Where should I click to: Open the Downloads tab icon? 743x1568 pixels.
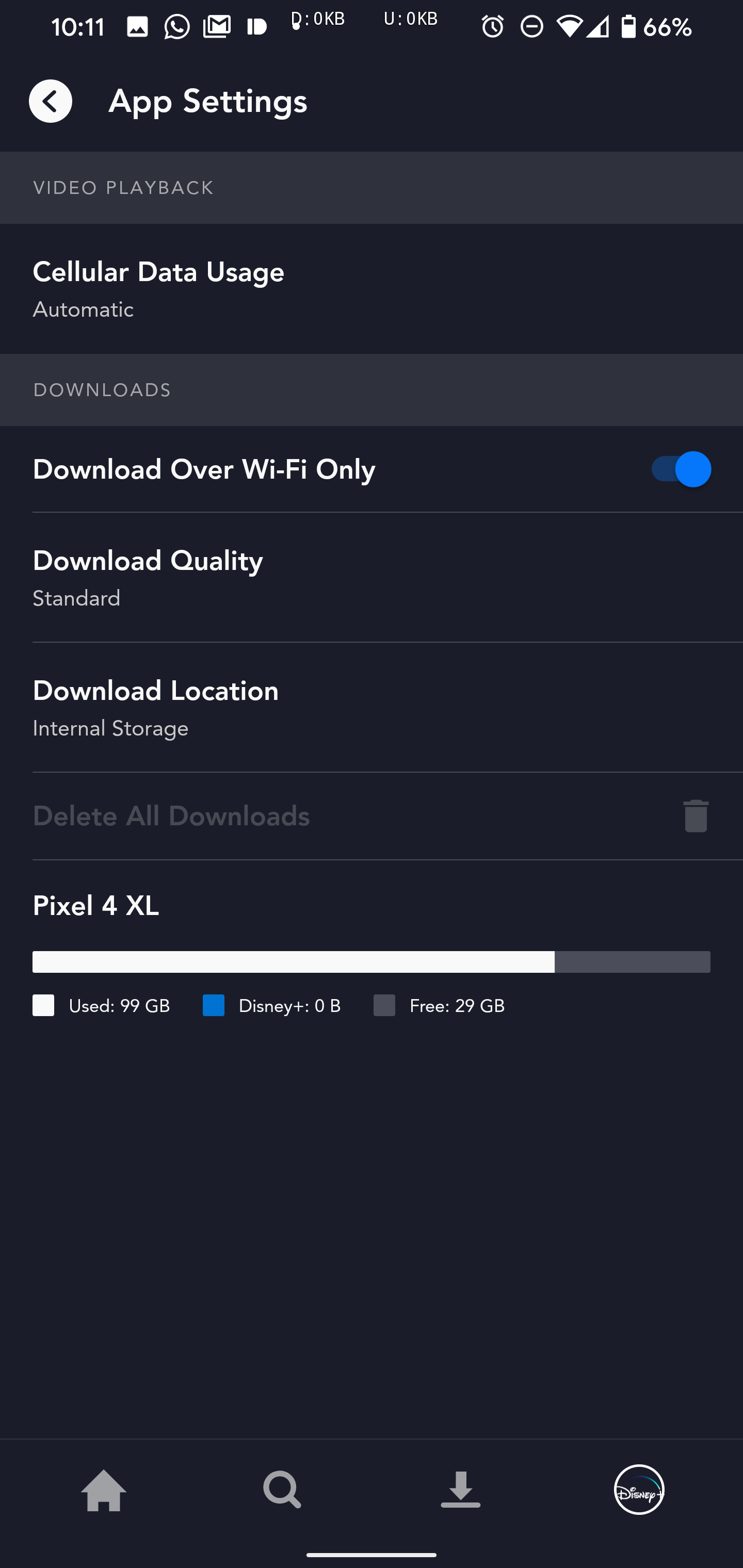(461, 1491)
